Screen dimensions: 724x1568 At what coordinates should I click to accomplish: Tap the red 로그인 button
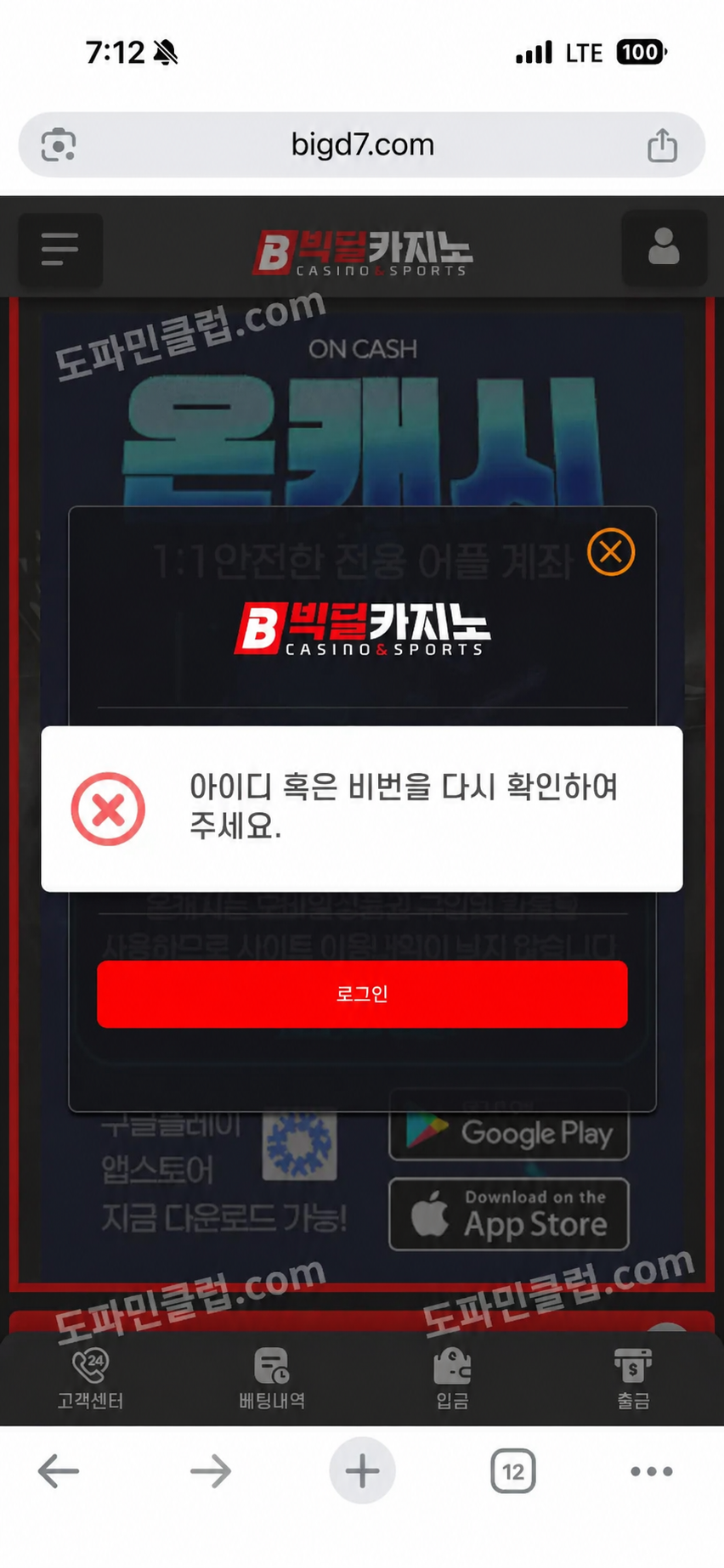point(362,994)
